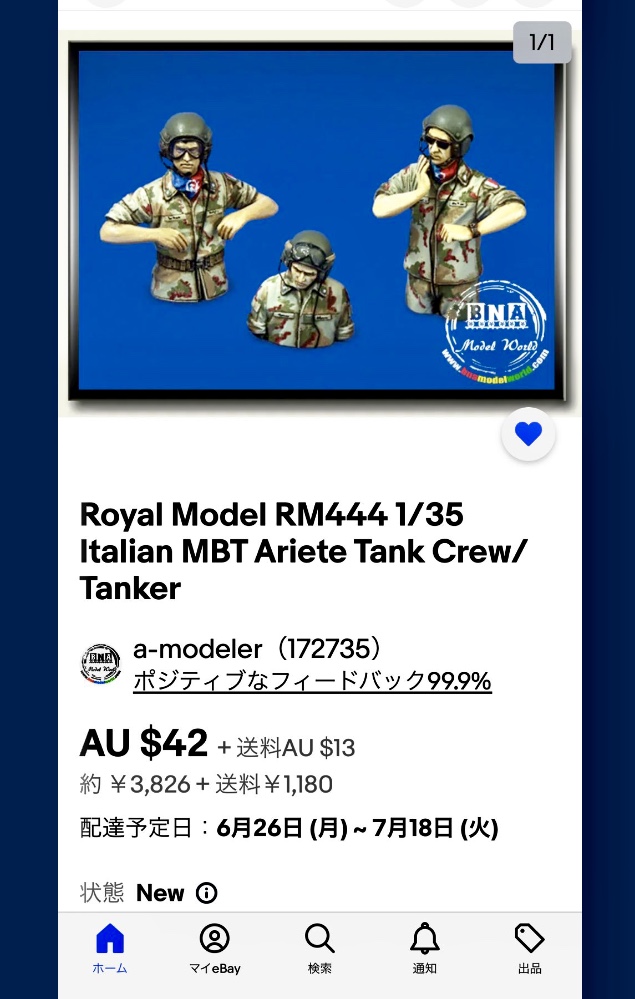View the 99.9% positive feedback link

tap(312, 682)
